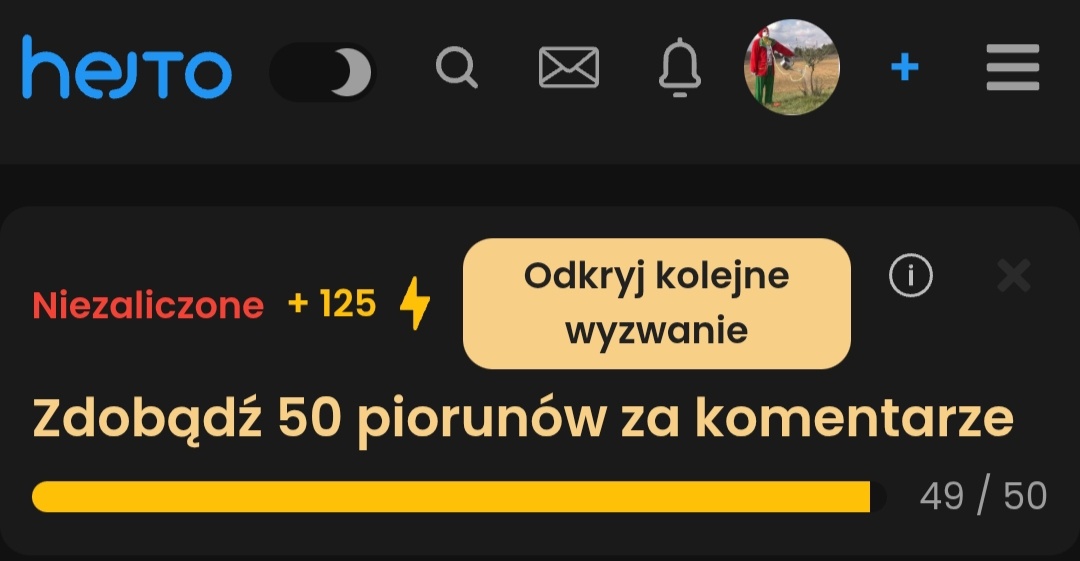The image size is (1080, 561).
Task: Open the search magnifier
Action: [x=457, y=68]
